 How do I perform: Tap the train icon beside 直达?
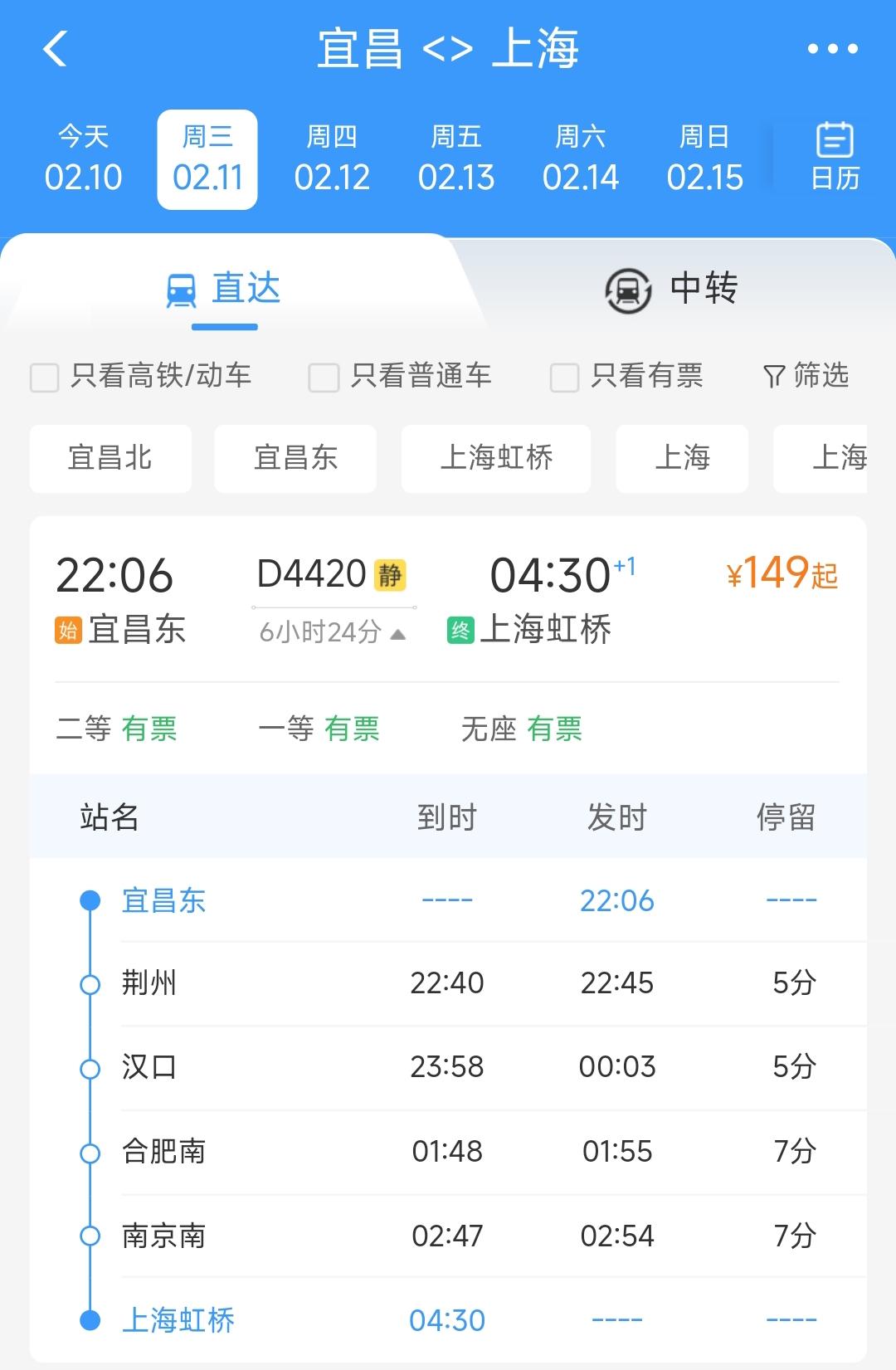[182, 289]
